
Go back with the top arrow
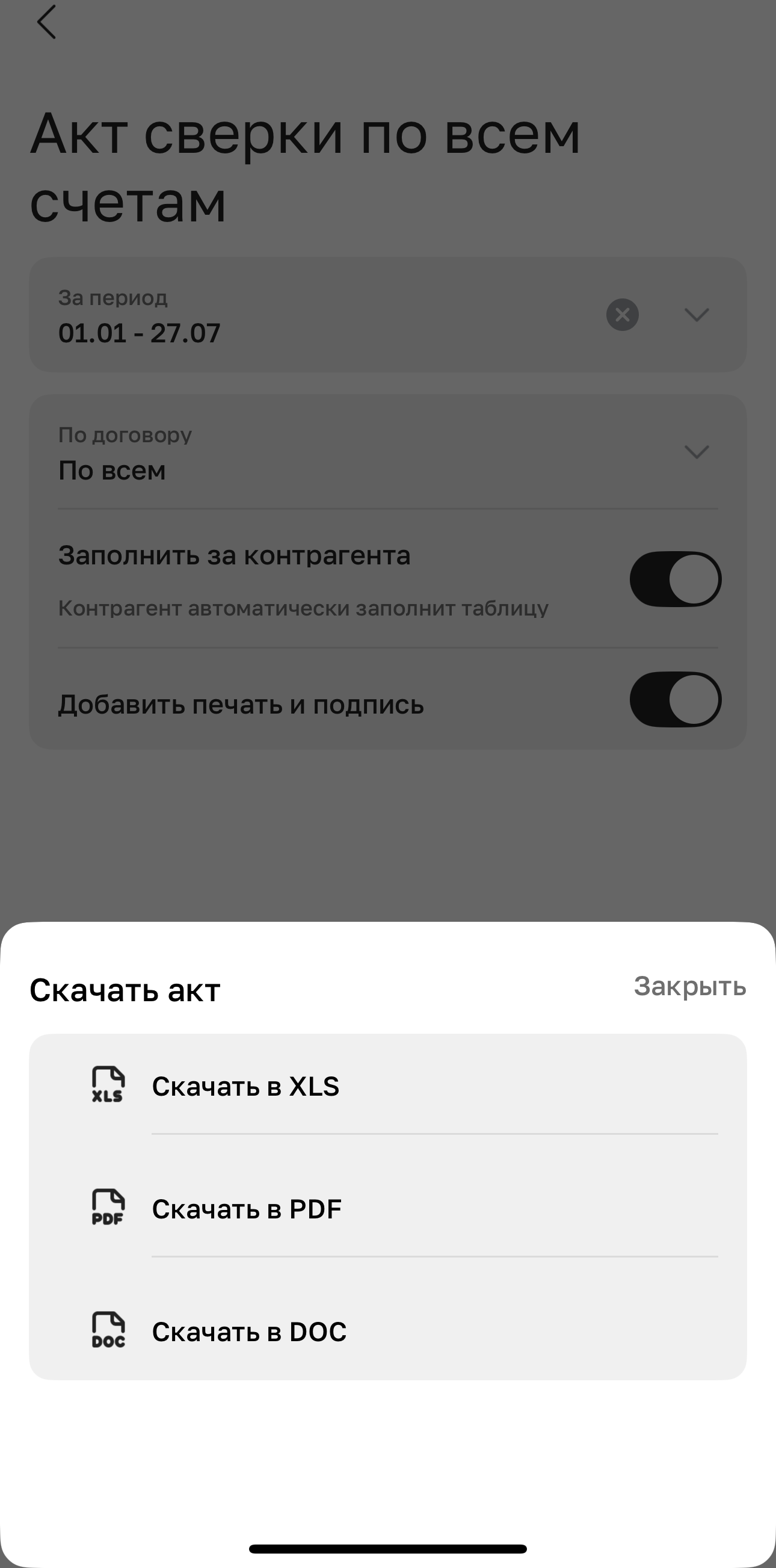click(47, 22)
